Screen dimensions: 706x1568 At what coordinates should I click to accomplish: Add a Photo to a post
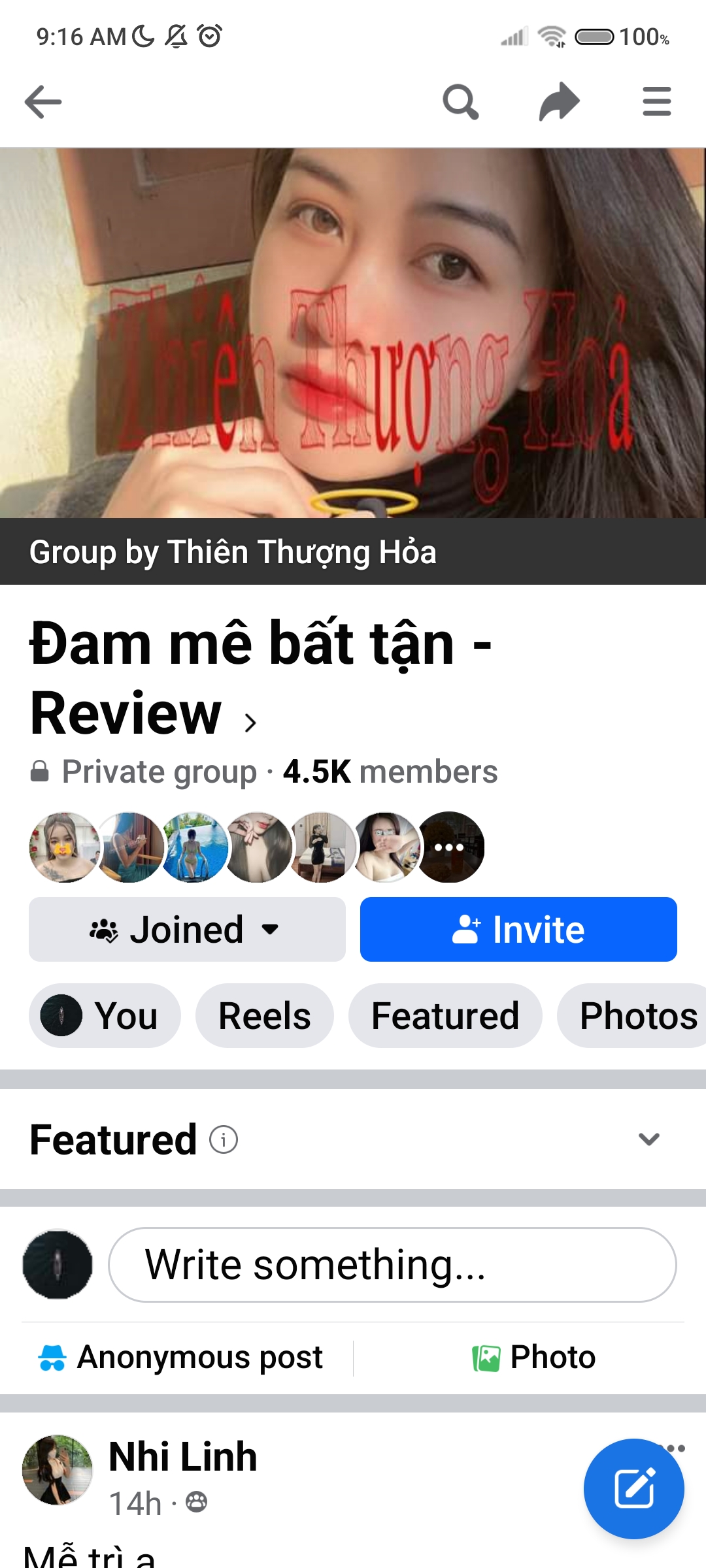pos(533,1358)
